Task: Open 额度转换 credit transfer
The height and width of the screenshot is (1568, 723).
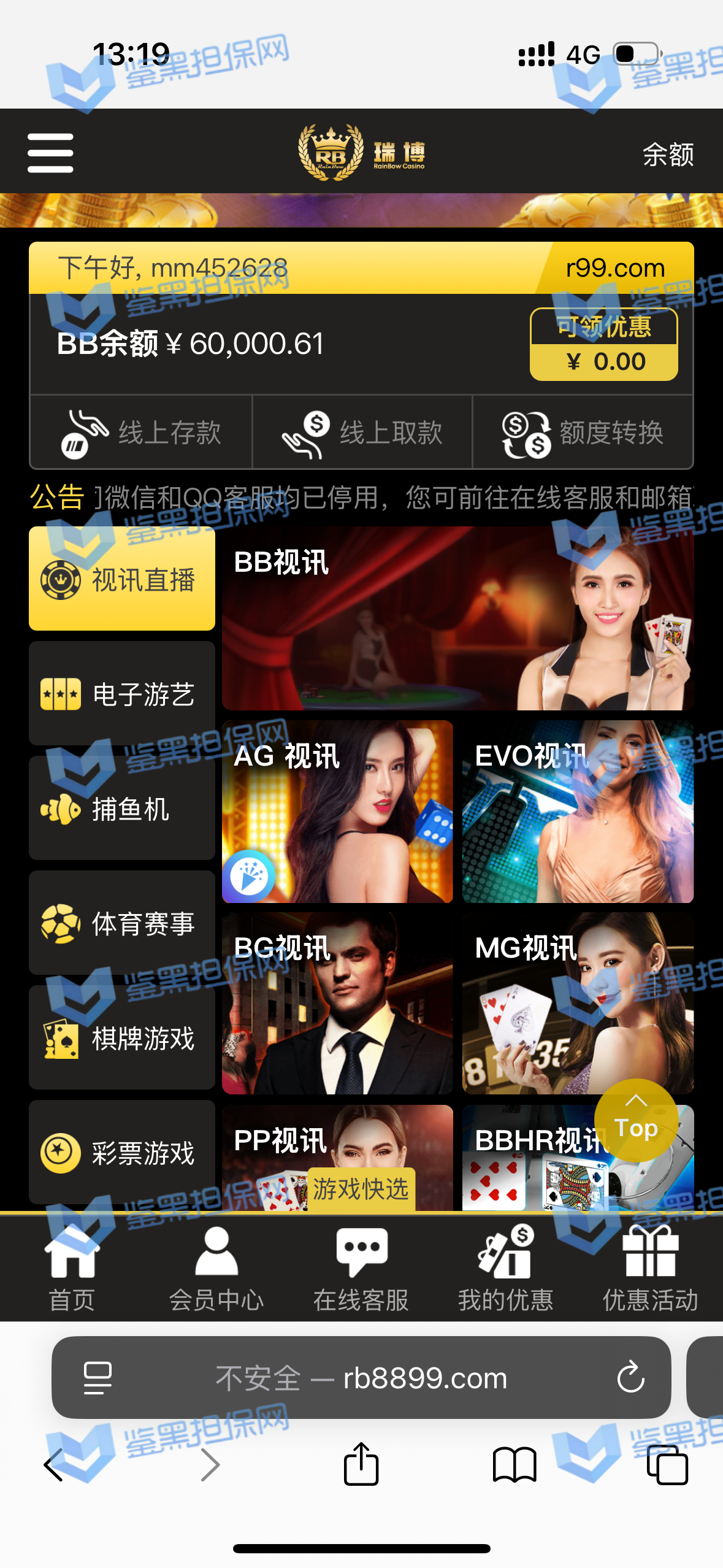Action: point(583,432)
